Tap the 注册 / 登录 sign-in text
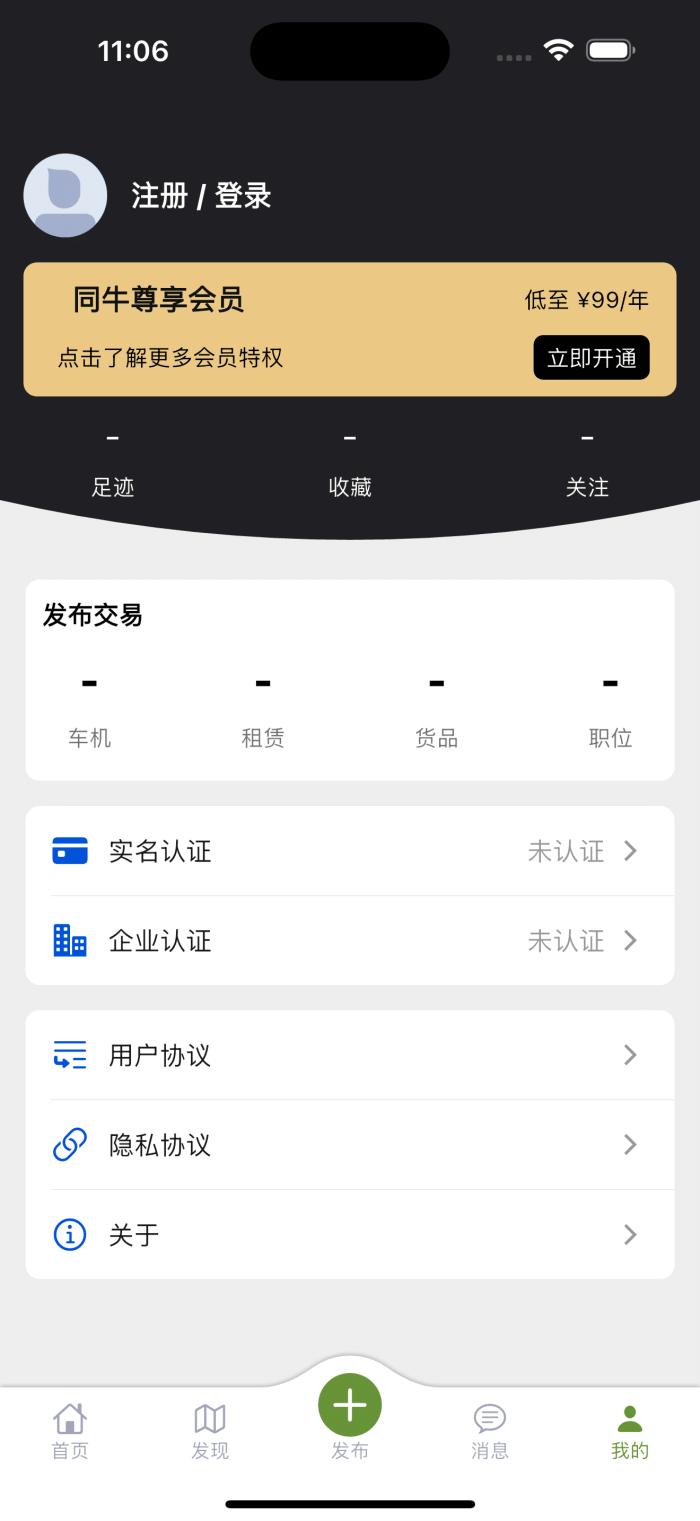 (x=201, y=196)
